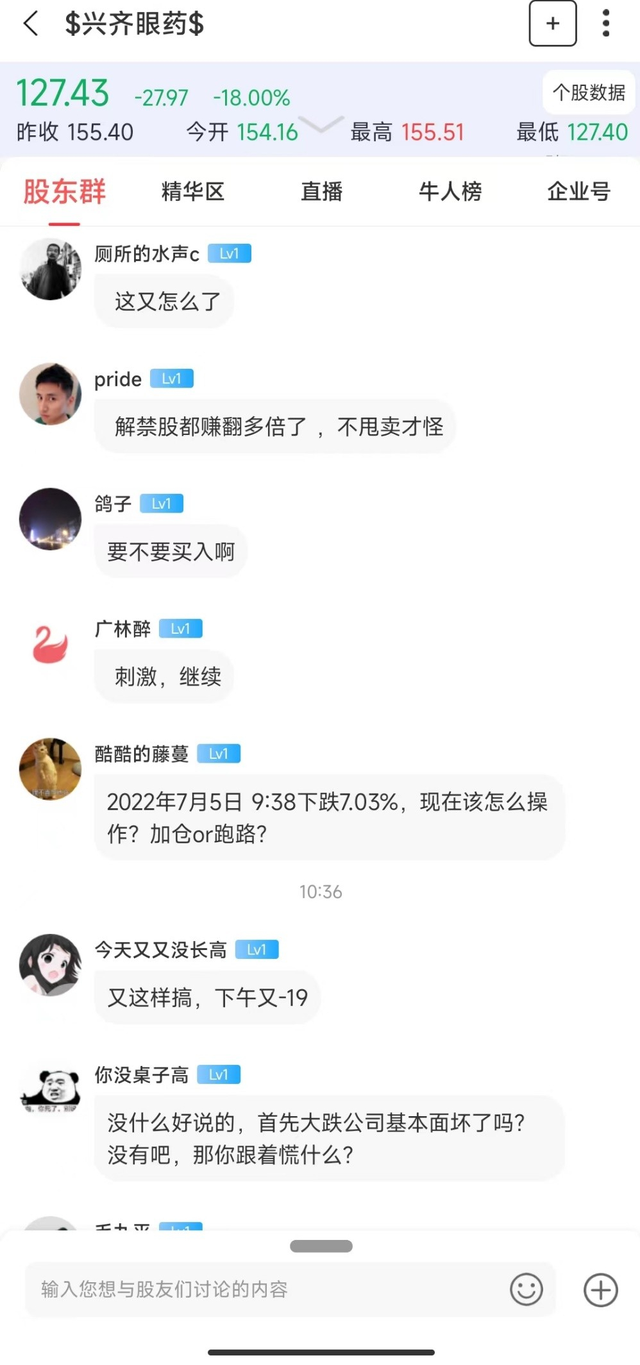The width and height of the screenshot is (640, 1365).
Task: Select the 股东群 tab
Action: 64,192
